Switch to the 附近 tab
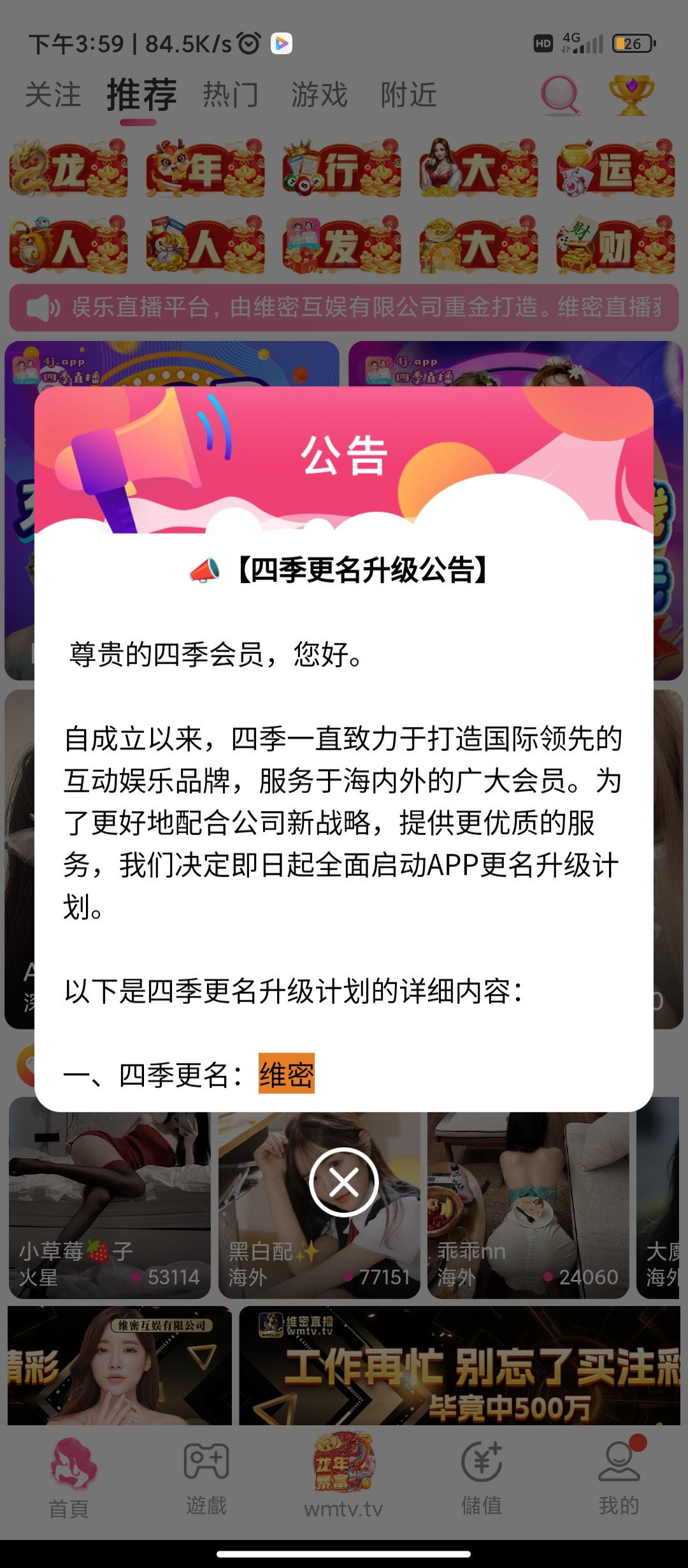The width and height of the screenshot is (688, 1568). pos(408,95)
